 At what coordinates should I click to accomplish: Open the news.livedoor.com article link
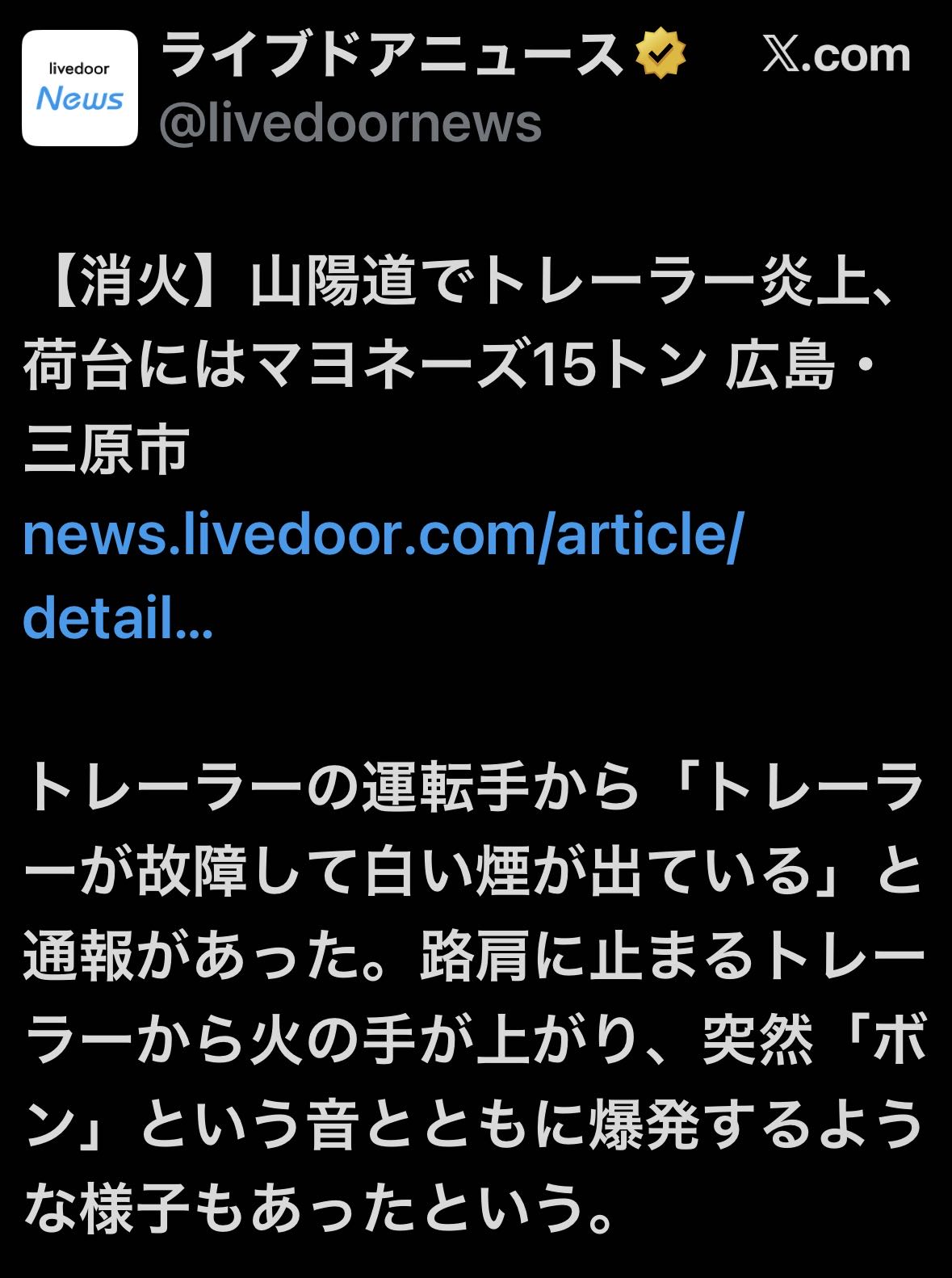[381, 575]
